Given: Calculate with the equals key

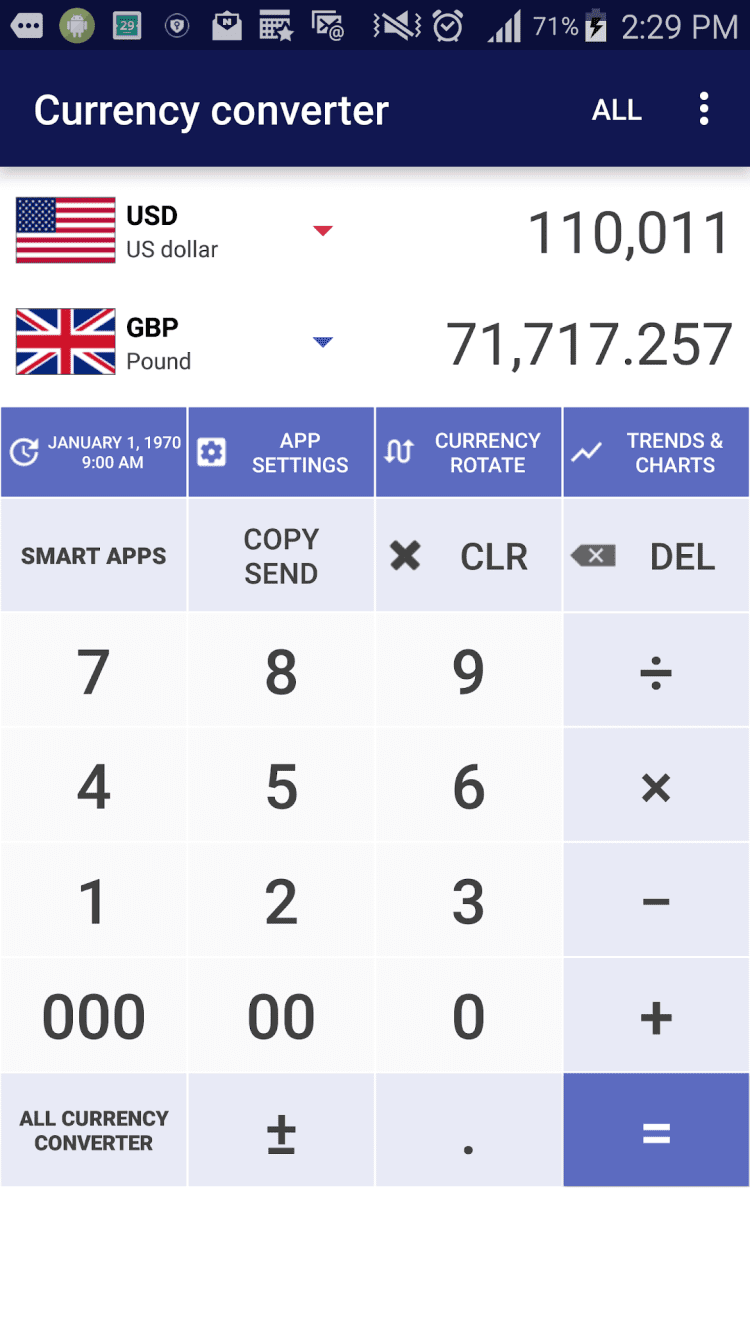Looking at the screenshot, I should click(656, 1131).
